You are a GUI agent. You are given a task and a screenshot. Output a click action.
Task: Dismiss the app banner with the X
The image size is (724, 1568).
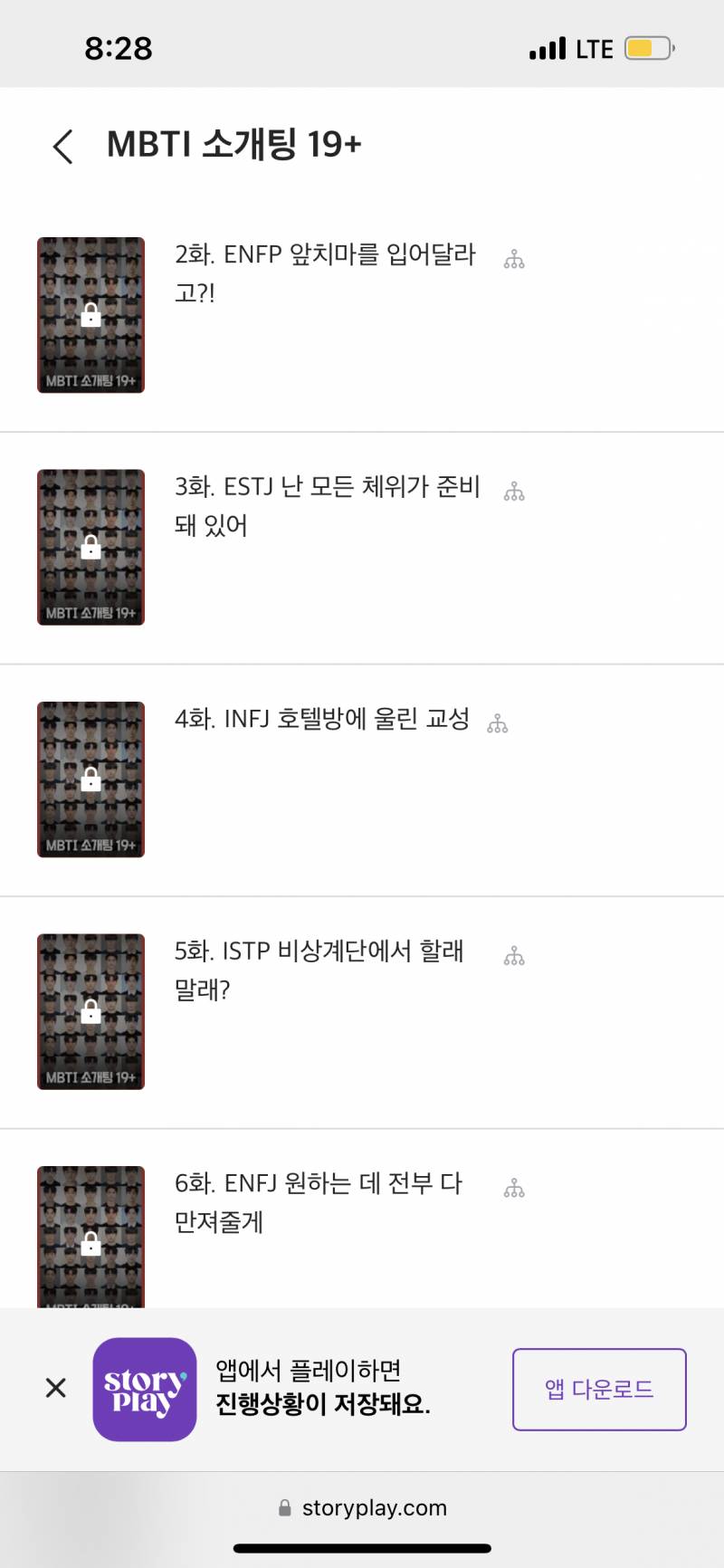pos(55,1387)
